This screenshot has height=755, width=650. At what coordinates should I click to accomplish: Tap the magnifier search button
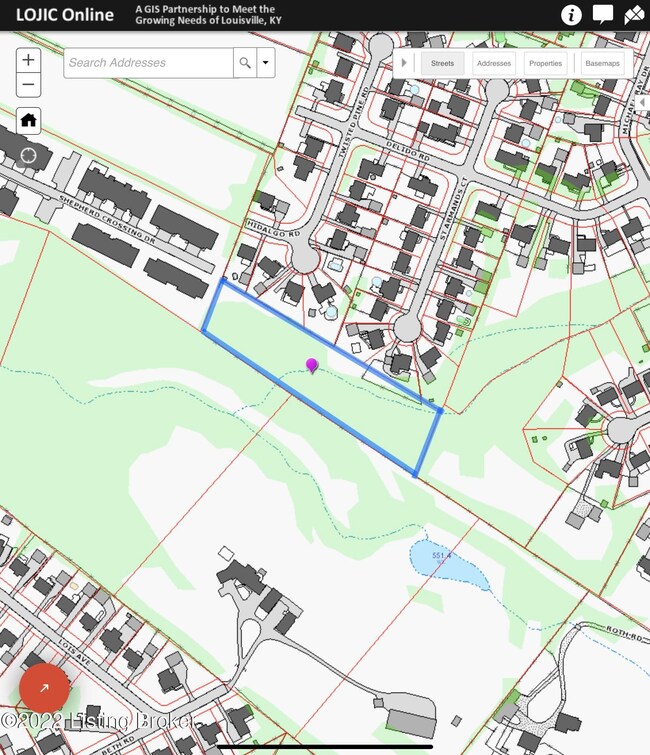point(244,63)
